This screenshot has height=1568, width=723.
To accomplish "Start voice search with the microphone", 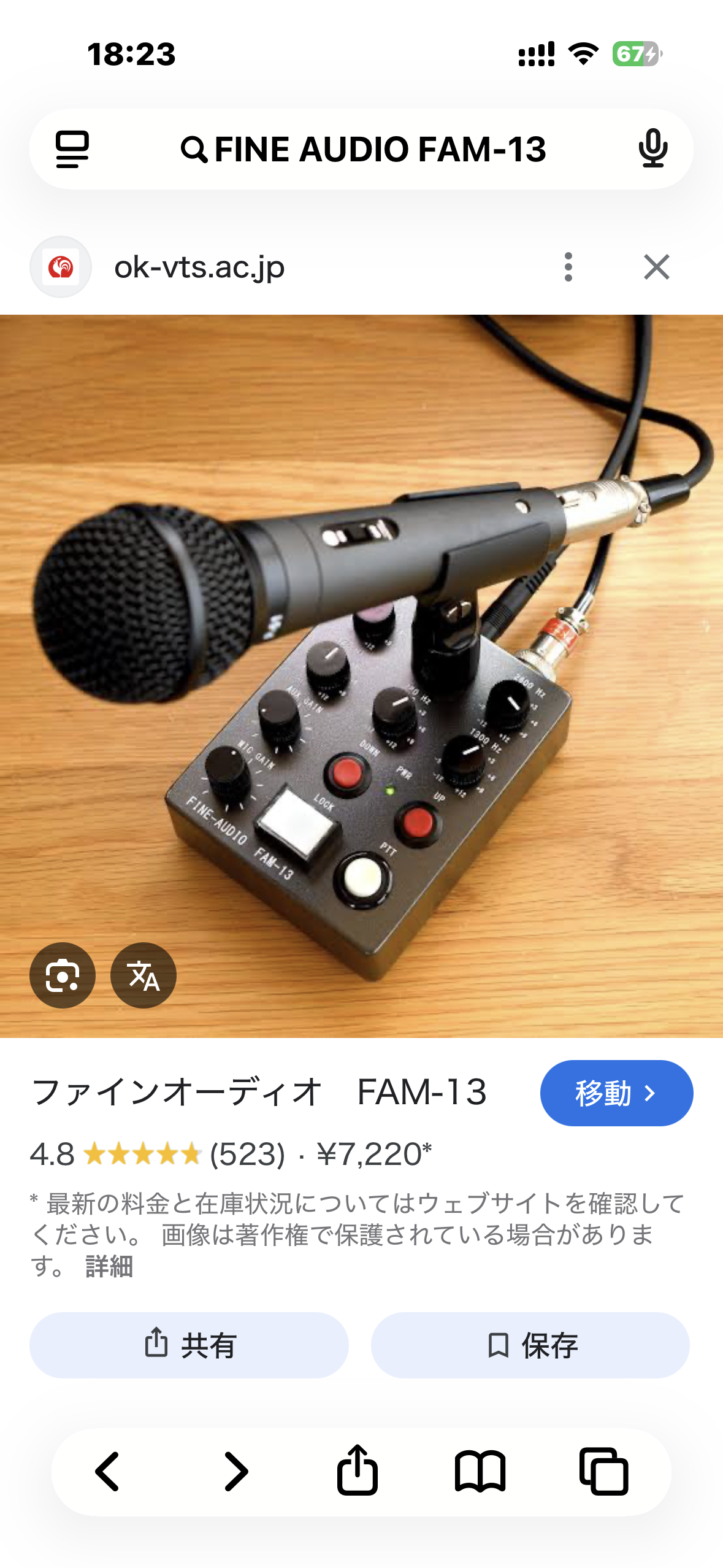I will tap(652, 149).
